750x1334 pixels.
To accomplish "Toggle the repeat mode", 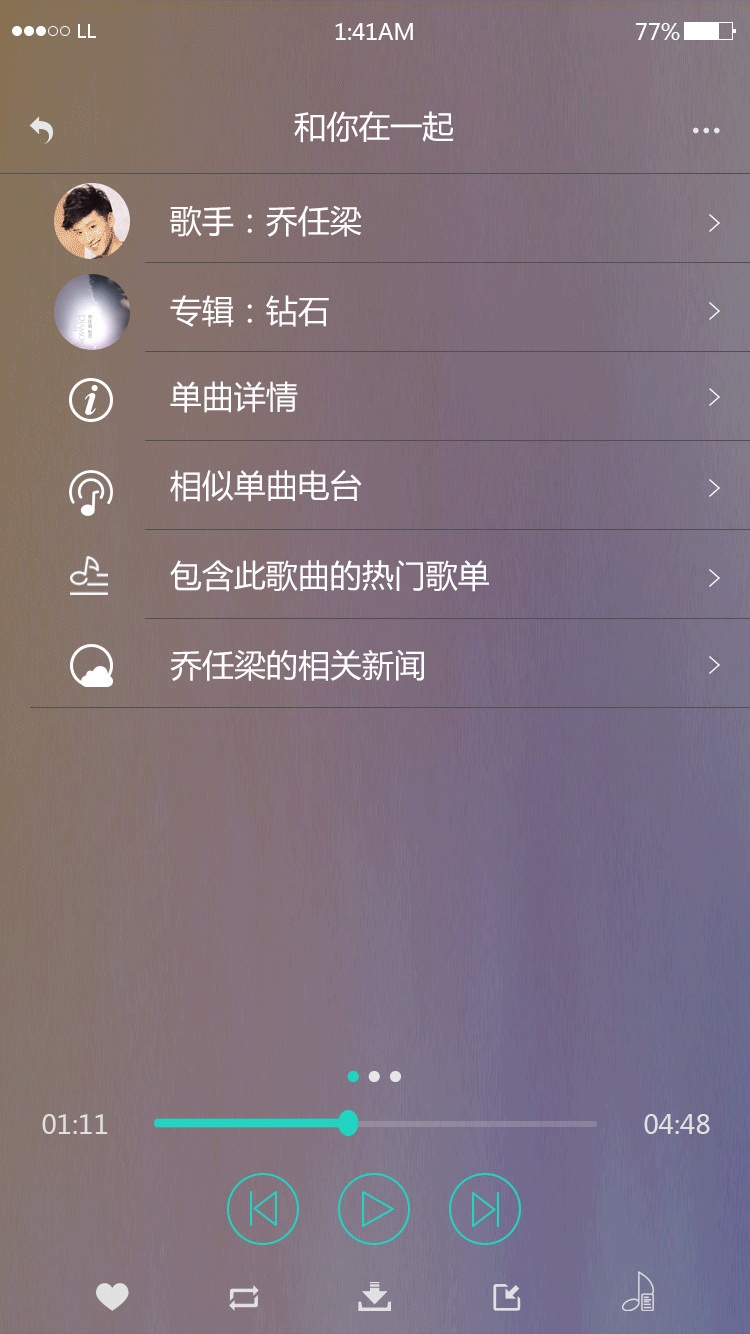I will [x=243, y=1298].
